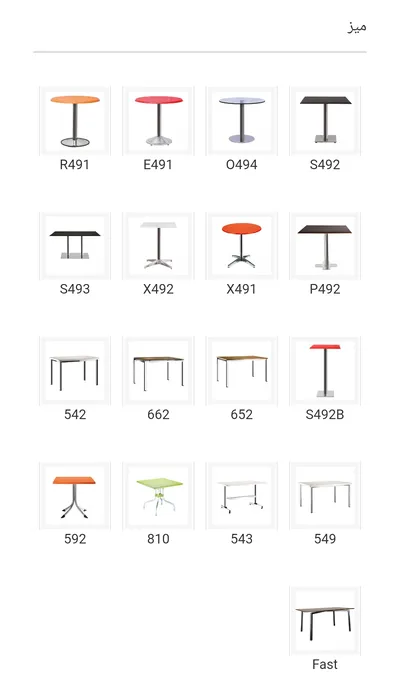
Task: Select table model 652
Action: 242,371
